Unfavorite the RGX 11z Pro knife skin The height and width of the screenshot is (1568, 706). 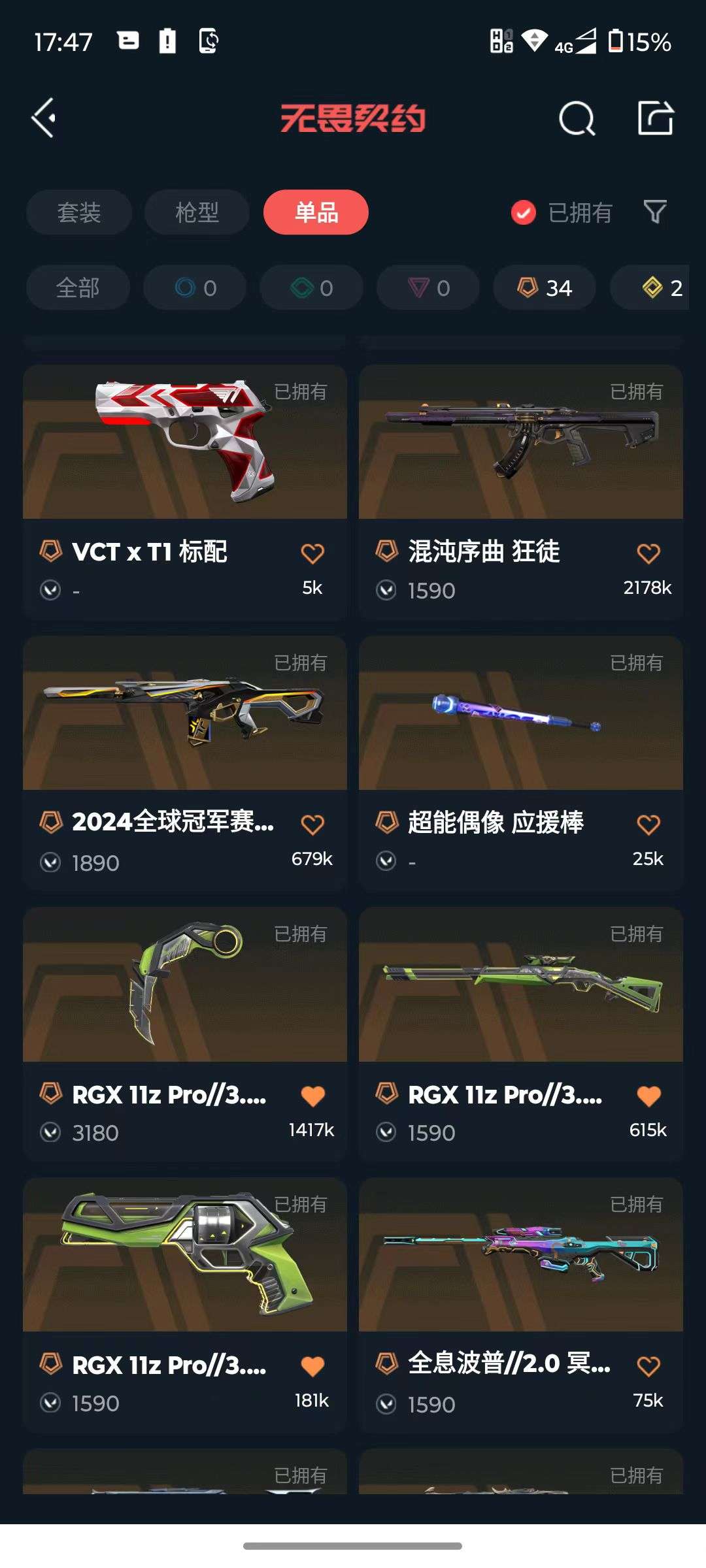click(x=312, y=1095)
